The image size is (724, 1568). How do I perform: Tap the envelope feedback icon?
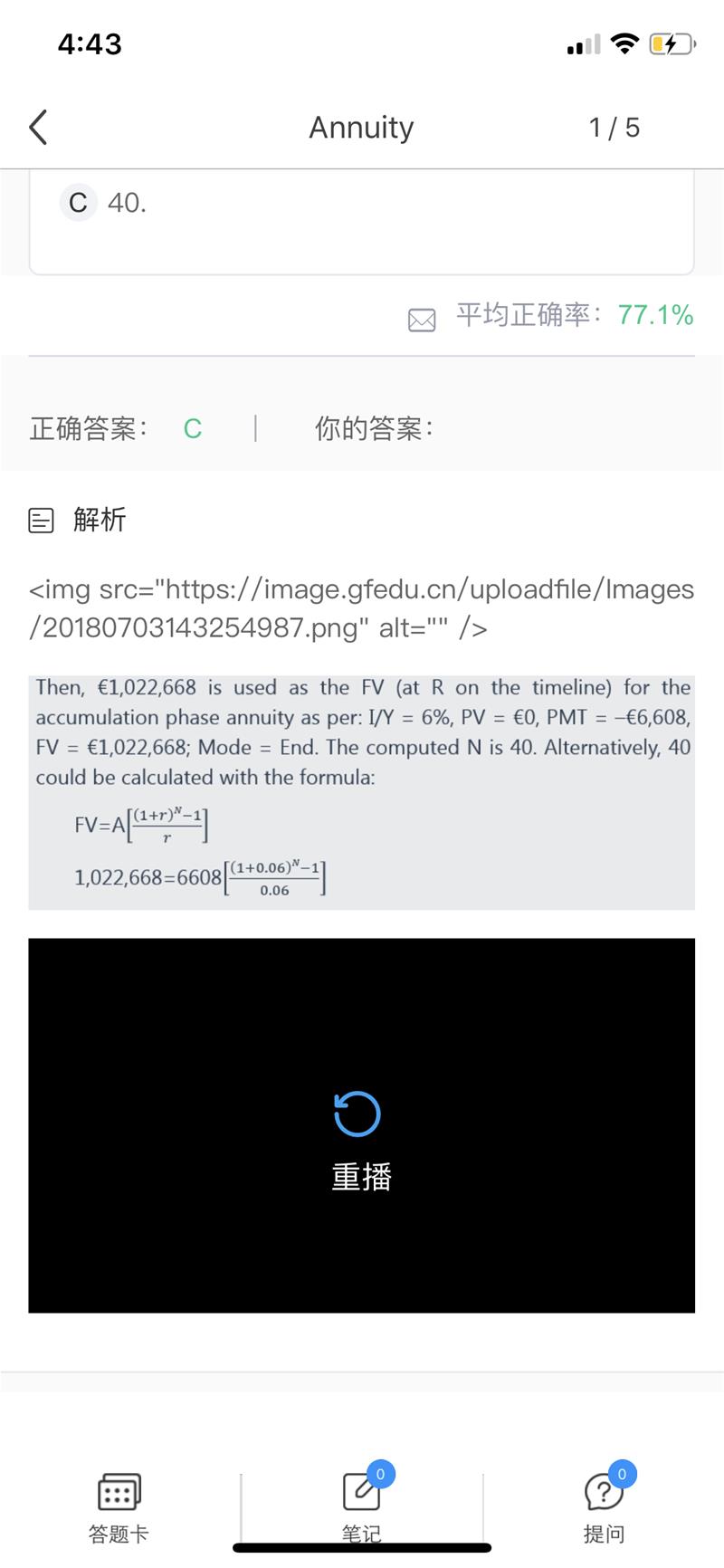(x=422, y=320)
